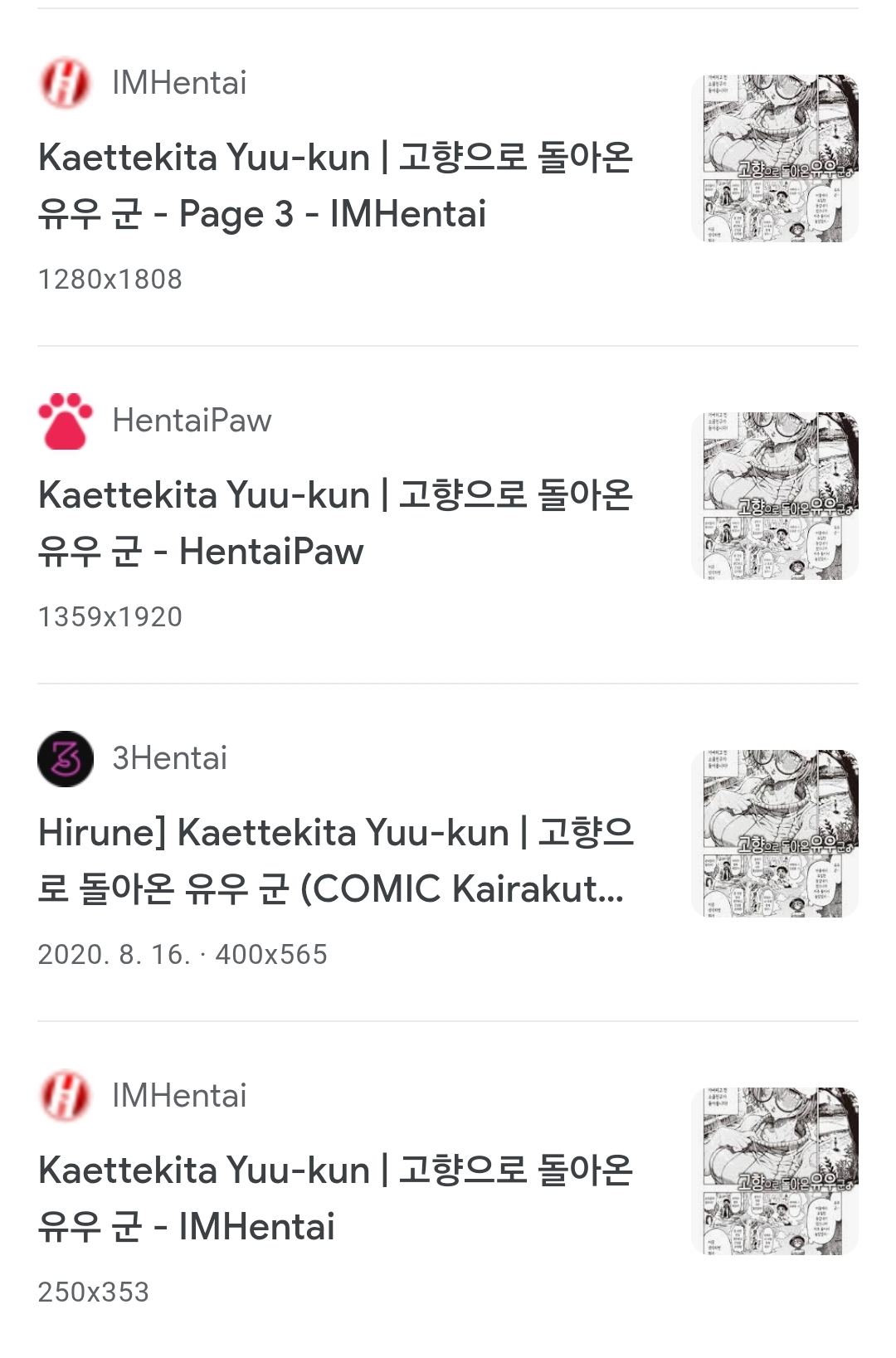Open the HentaiPaw search result
Image resolution: width=896 pixels, height=1358 pixels.
[335, 523]
